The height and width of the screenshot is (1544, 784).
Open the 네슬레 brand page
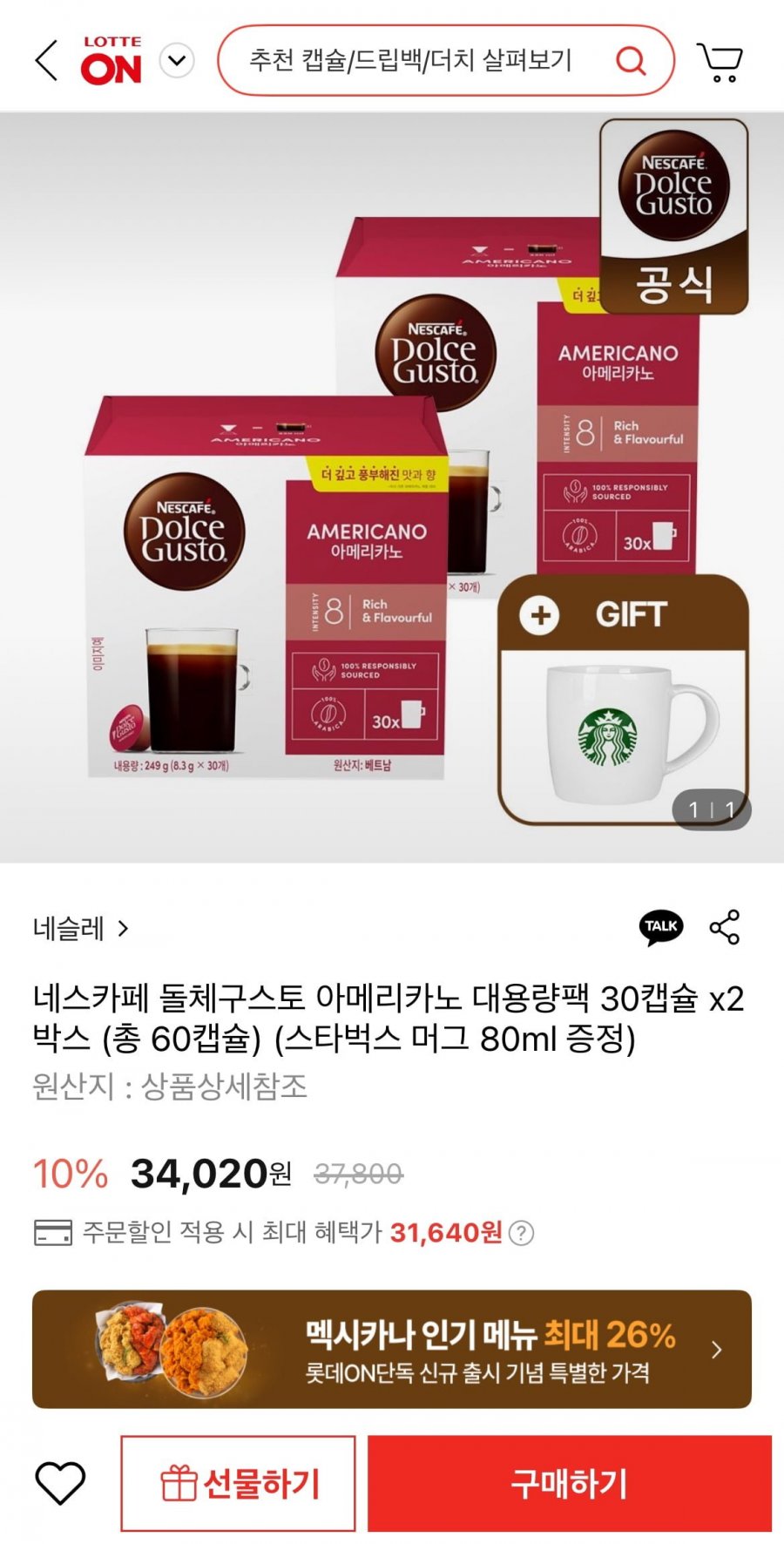coord(80,929)
